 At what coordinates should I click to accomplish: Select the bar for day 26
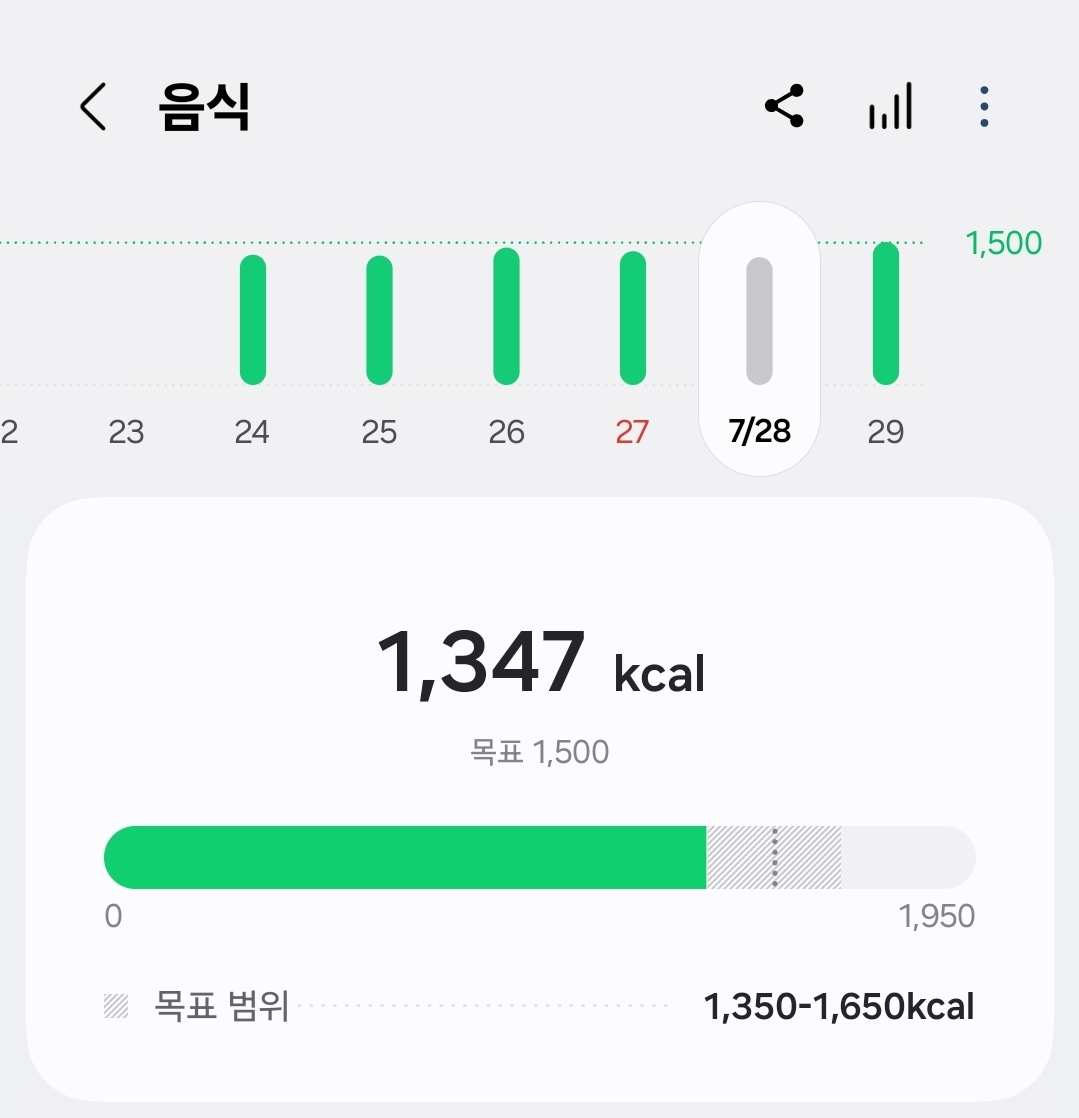506,318
